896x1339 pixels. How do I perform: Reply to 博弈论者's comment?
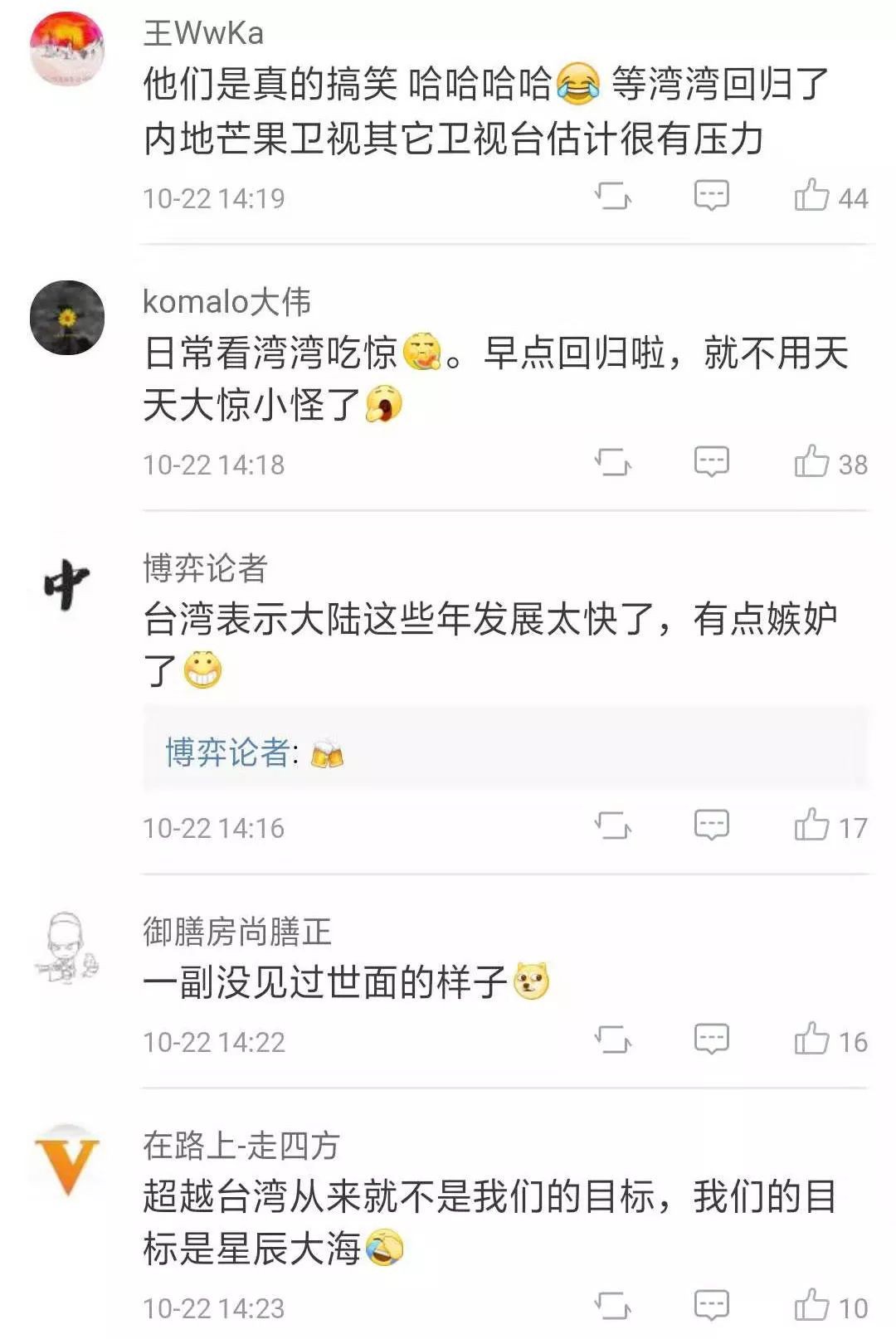coord(711,826)
